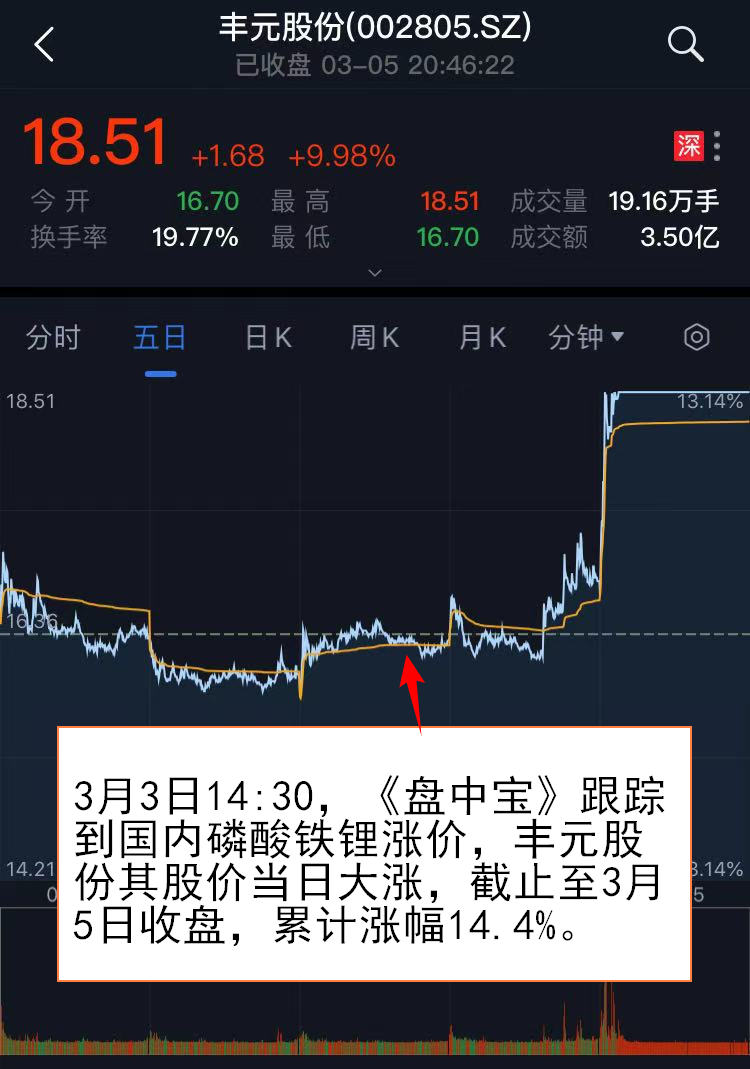Viewport: 750px width, 1069px height.
Task: View the 月K chart
Action: pos(482,338)
